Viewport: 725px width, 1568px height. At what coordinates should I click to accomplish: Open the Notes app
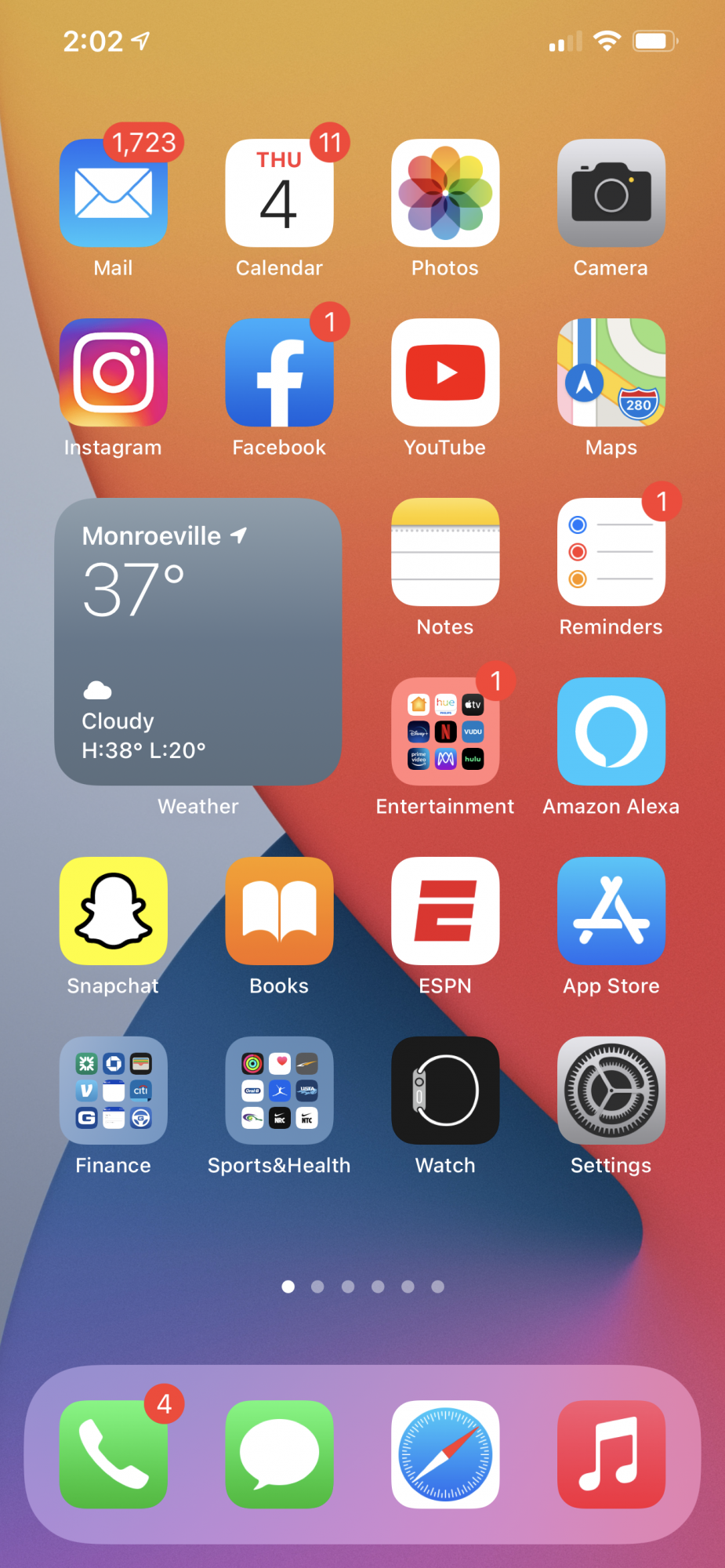pyautogui.click(x=445, y=552)
